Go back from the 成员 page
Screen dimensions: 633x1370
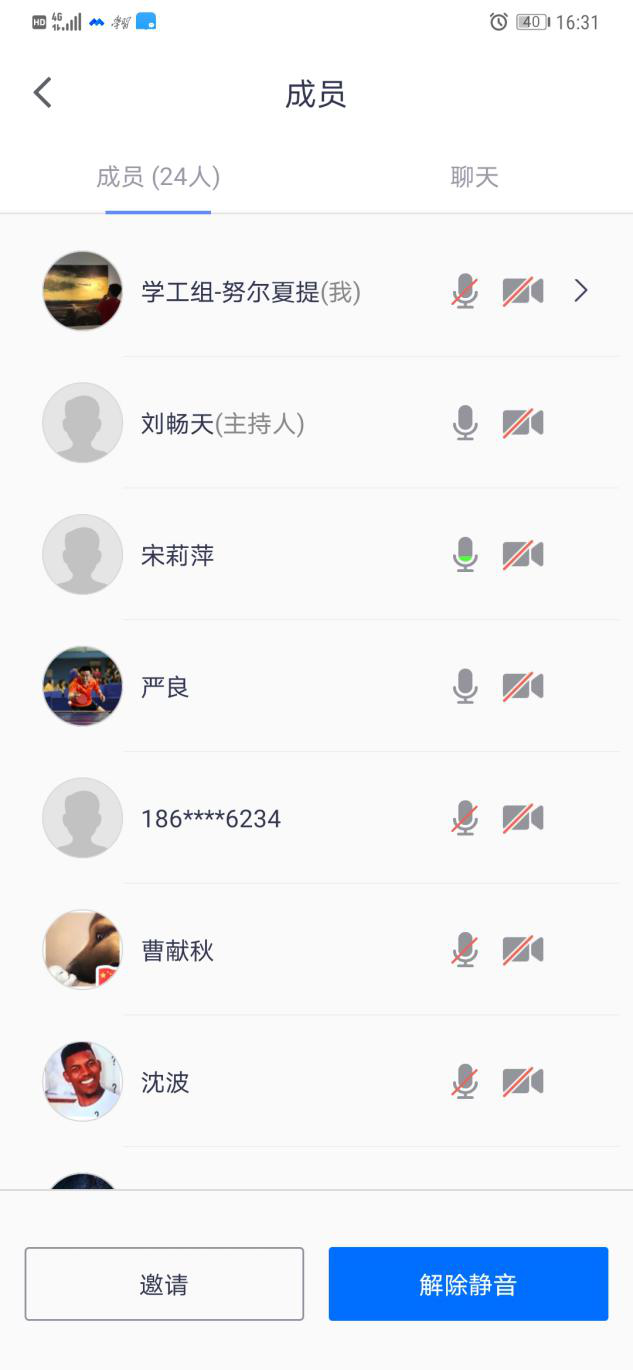[42, 93]
